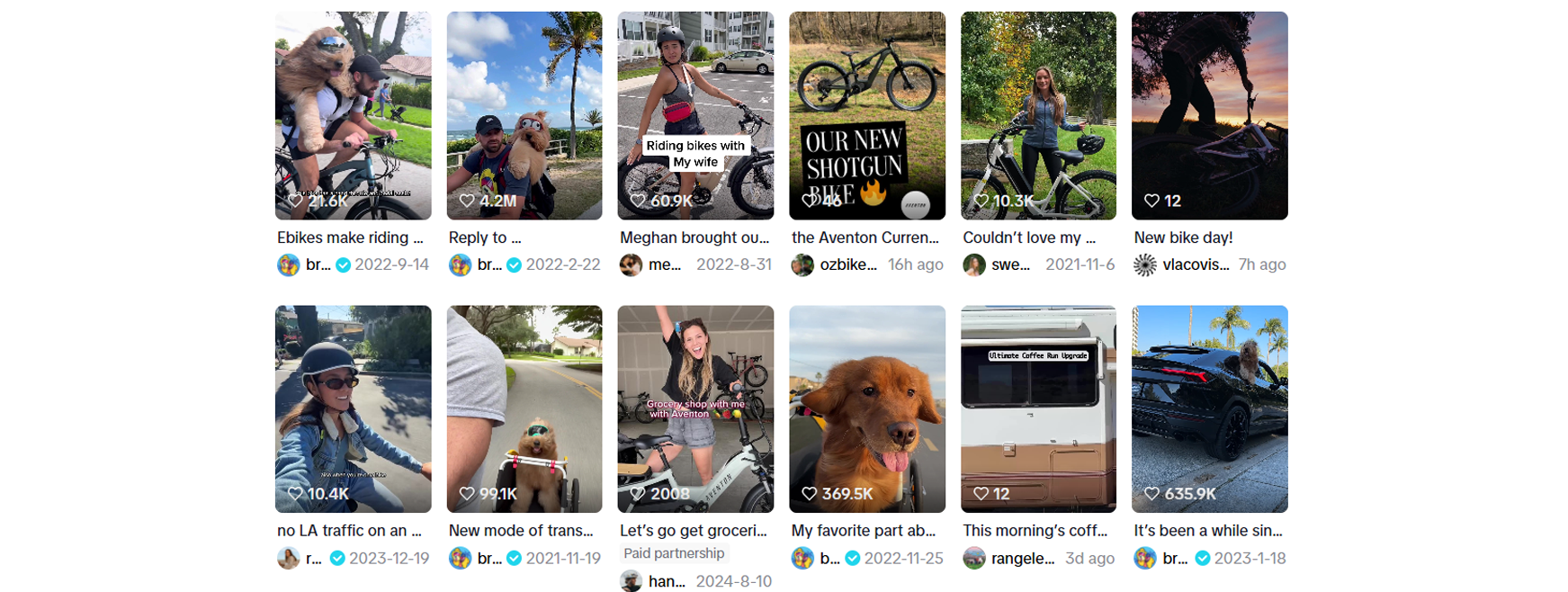Open the 'Ebikes make riding' video
The width and height of the screenshot is (1568, 592).
[x=353, y=115]
